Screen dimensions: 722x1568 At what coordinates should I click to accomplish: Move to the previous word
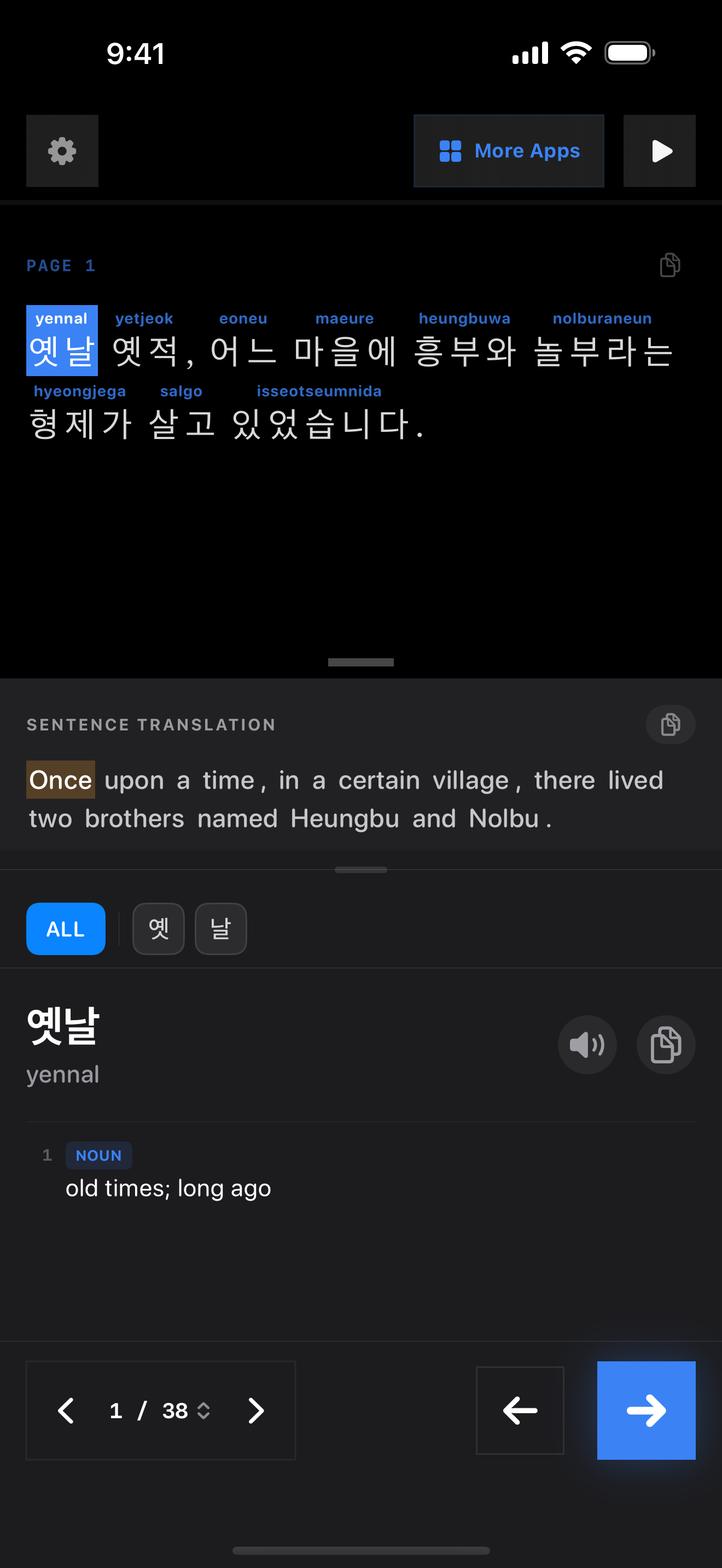click(x=520, y=1411)
